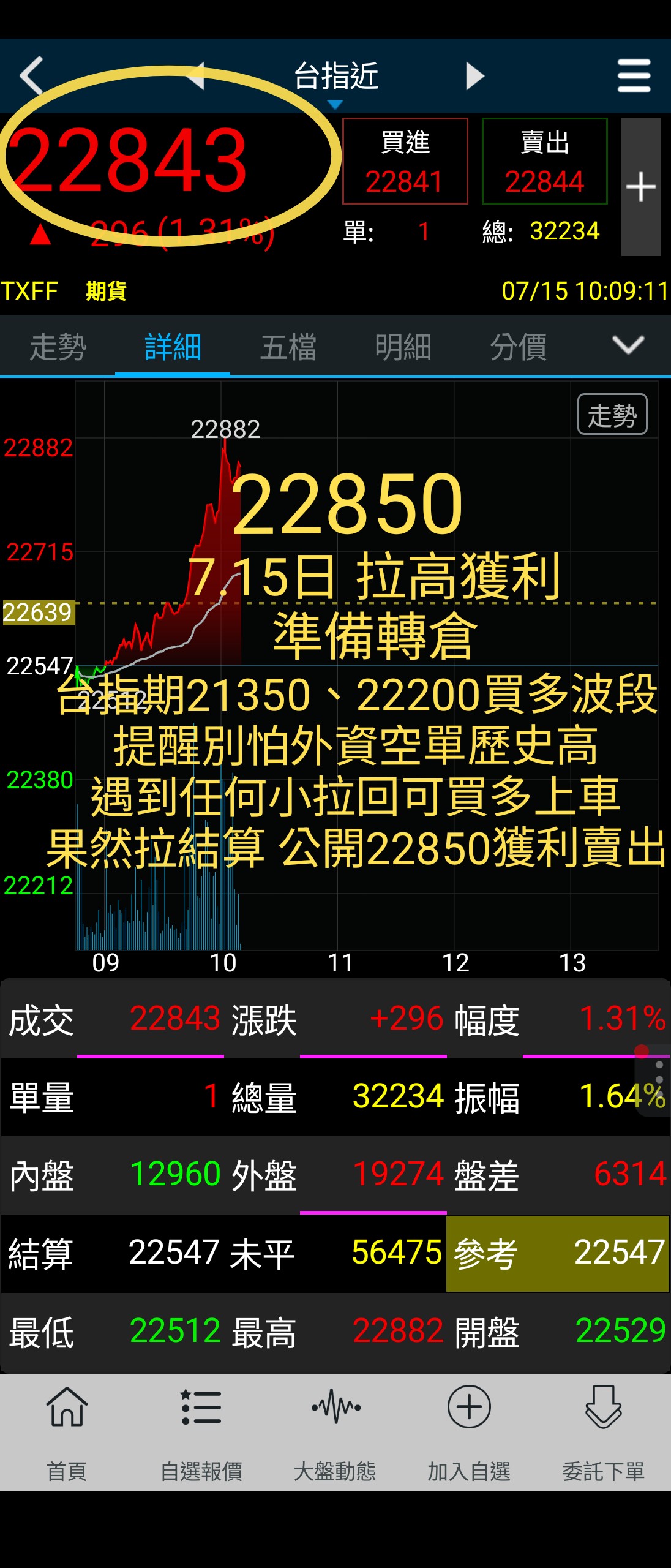Tap the 買進 price box 22841
671x1568 pixels.
point(405,161)
